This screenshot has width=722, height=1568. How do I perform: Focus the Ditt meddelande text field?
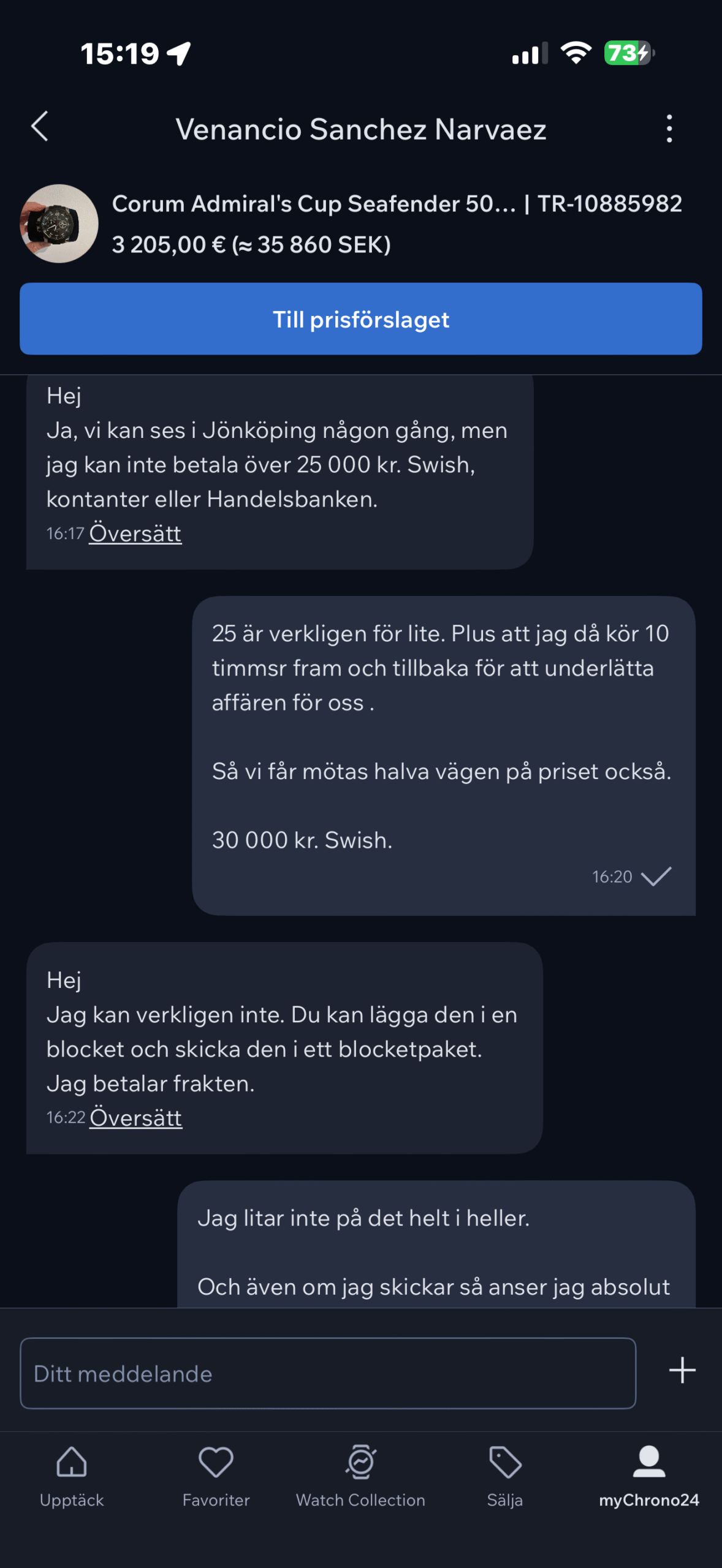tap(328, 1373)
